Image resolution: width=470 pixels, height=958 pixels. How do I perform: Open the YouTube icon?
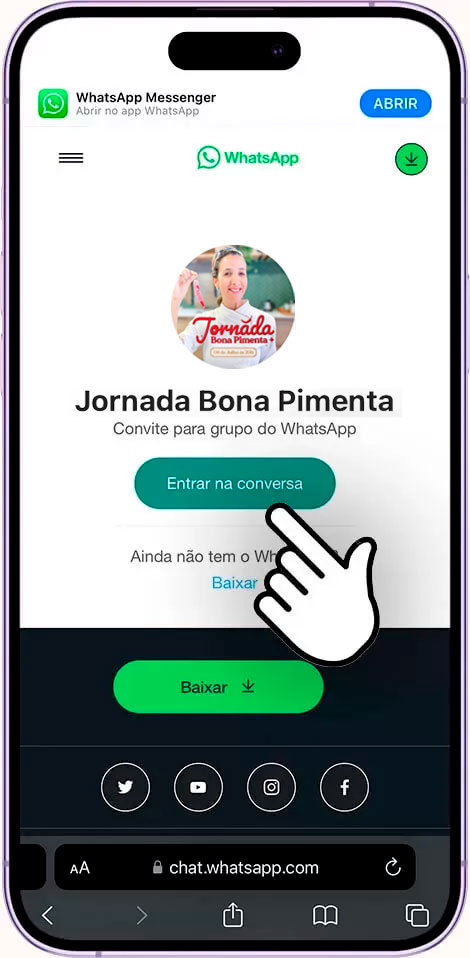coord(198,787)
